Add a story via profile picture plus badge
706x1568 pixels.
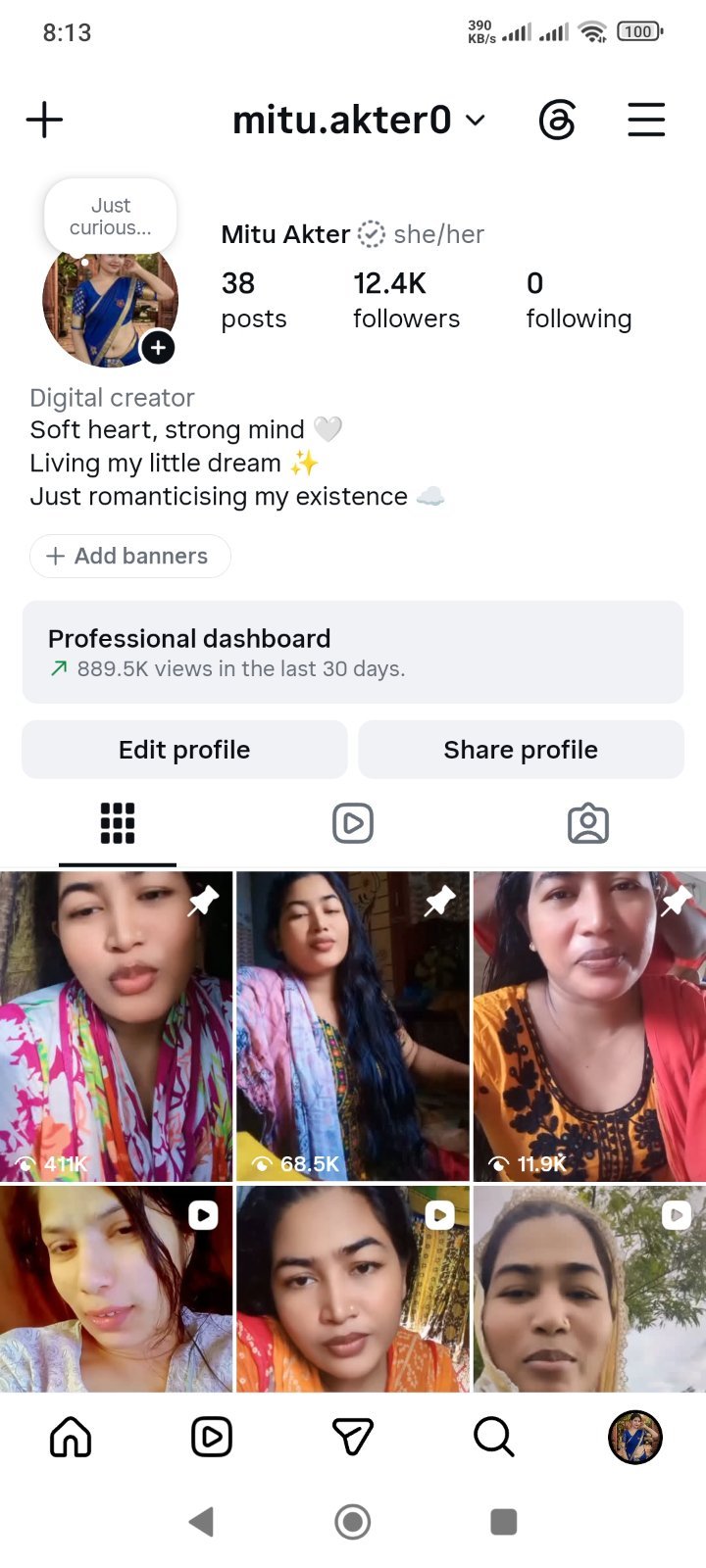click(x=158, y=348)
